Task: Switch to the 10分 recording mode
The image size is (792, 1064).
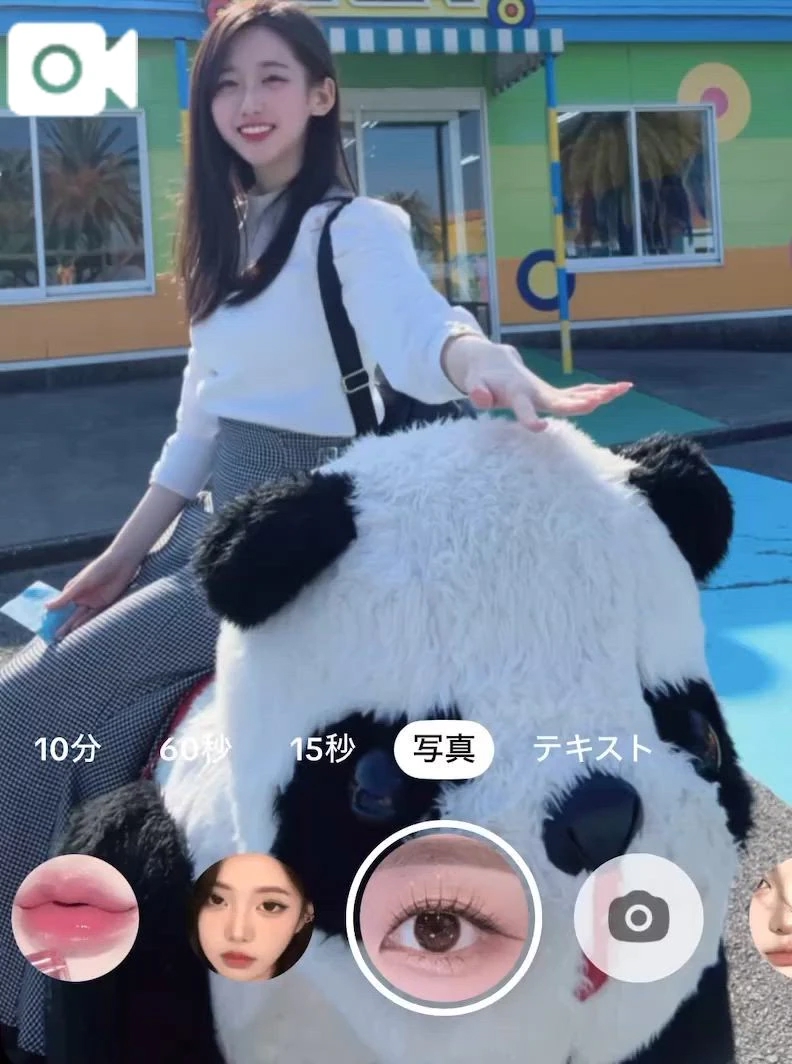Action: pyautogui.click(x=67, y=750)
